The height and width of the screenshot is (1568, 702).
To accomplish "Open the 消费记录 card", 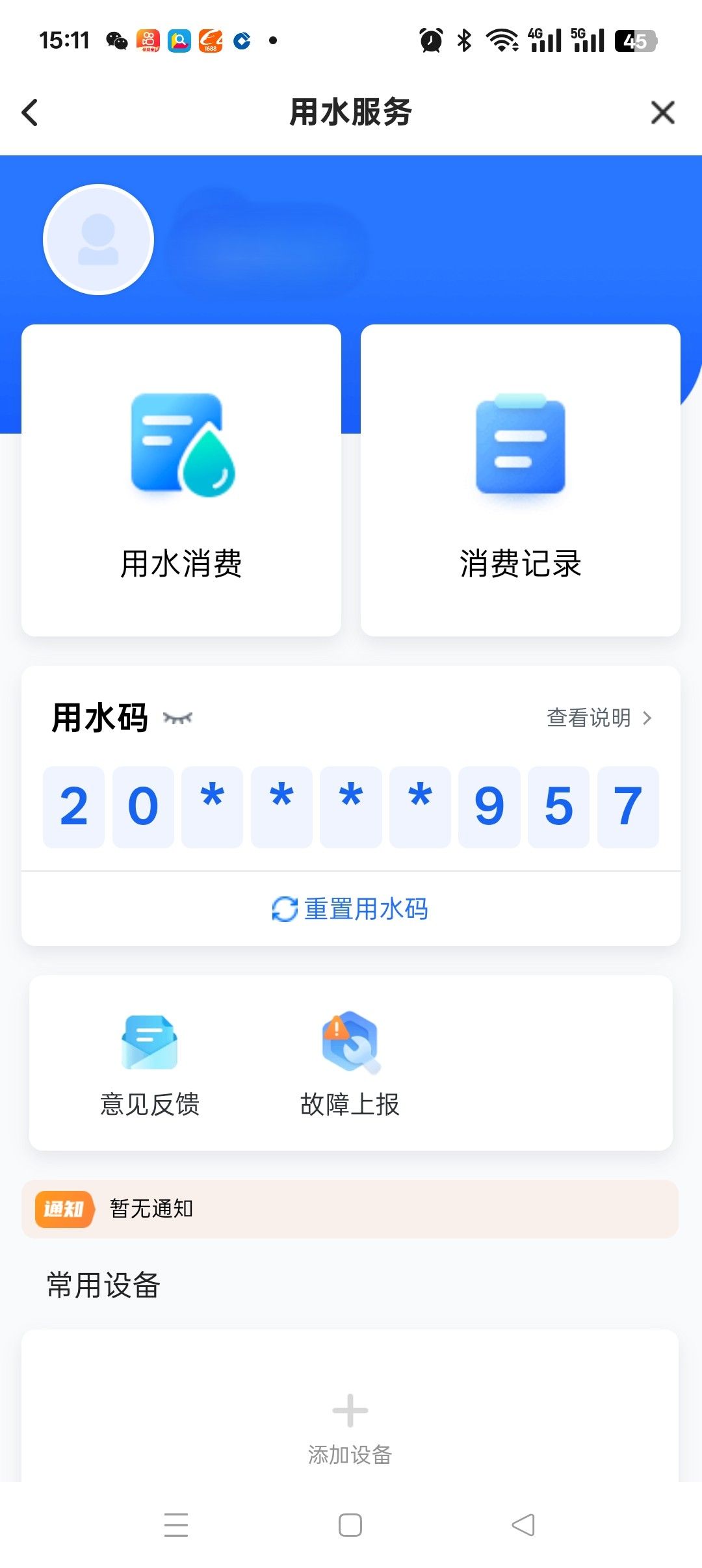I will pos(520,480).
